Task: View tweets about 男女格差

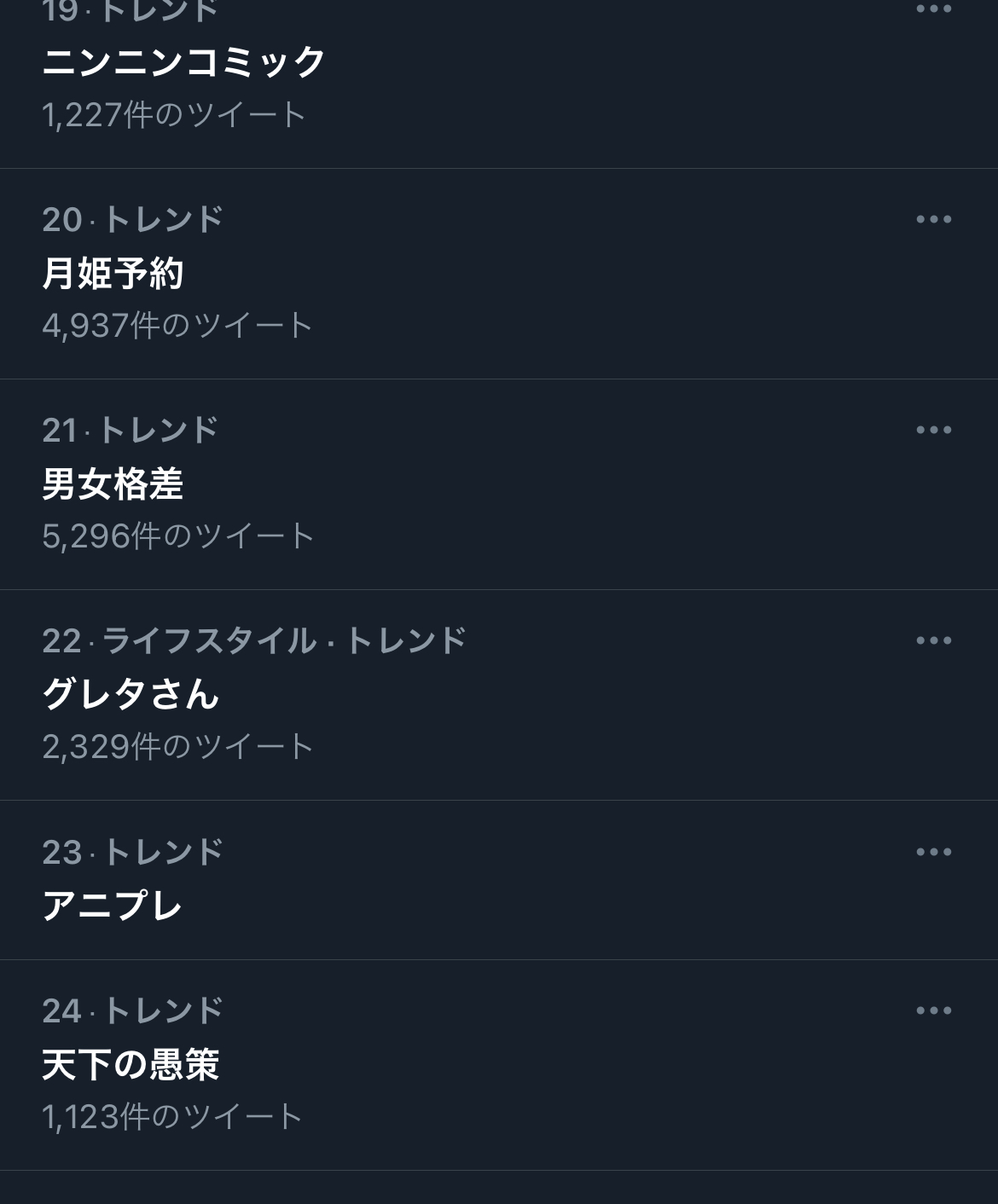Action: click(113, 484)
